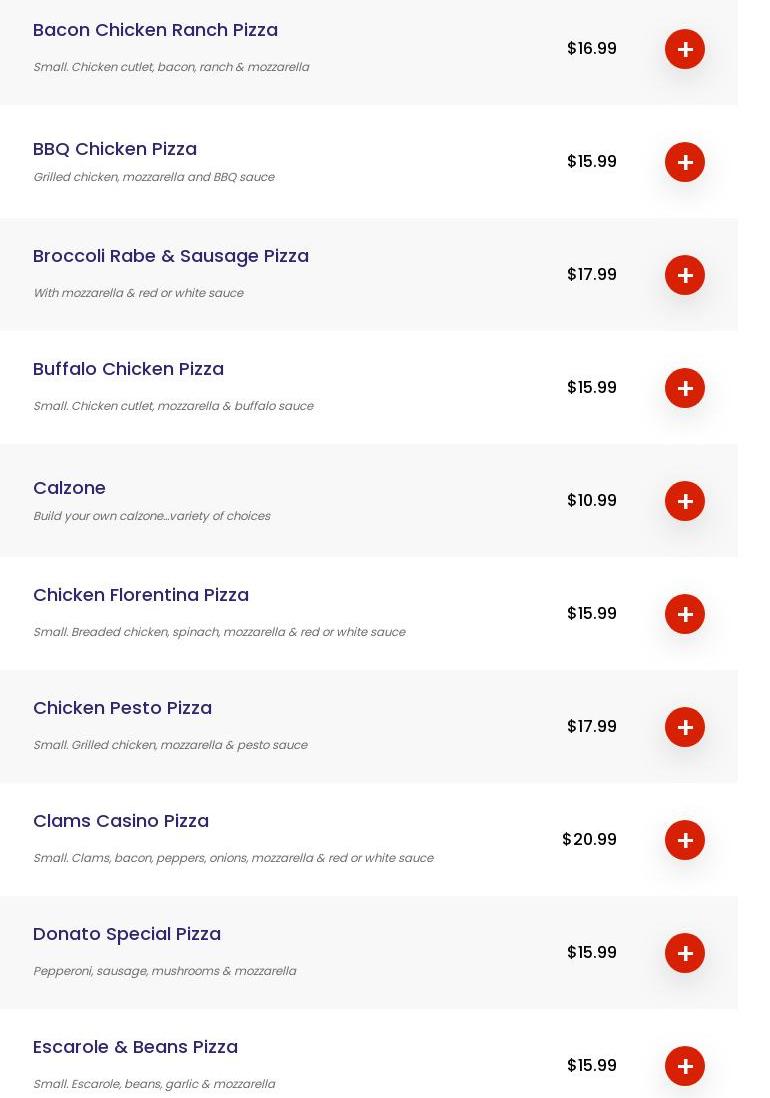This screenshot has height=1098, width=770.
Task: Add a Calzone to the cart
Action: pyautogui.click(x=685, y=501)
